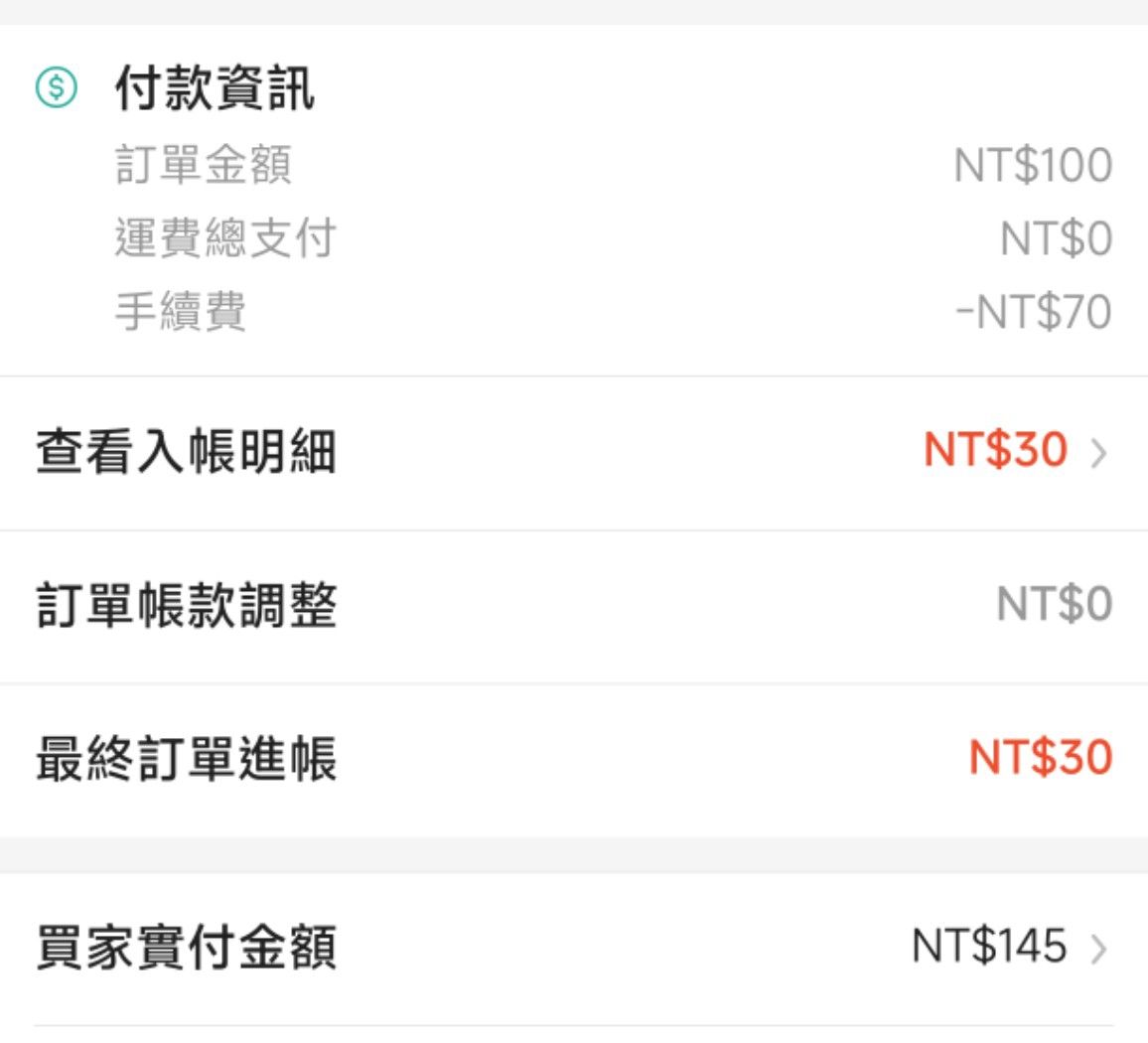
Task: Open 買家實付金額 buyer payment details
Action: point(574,949)
